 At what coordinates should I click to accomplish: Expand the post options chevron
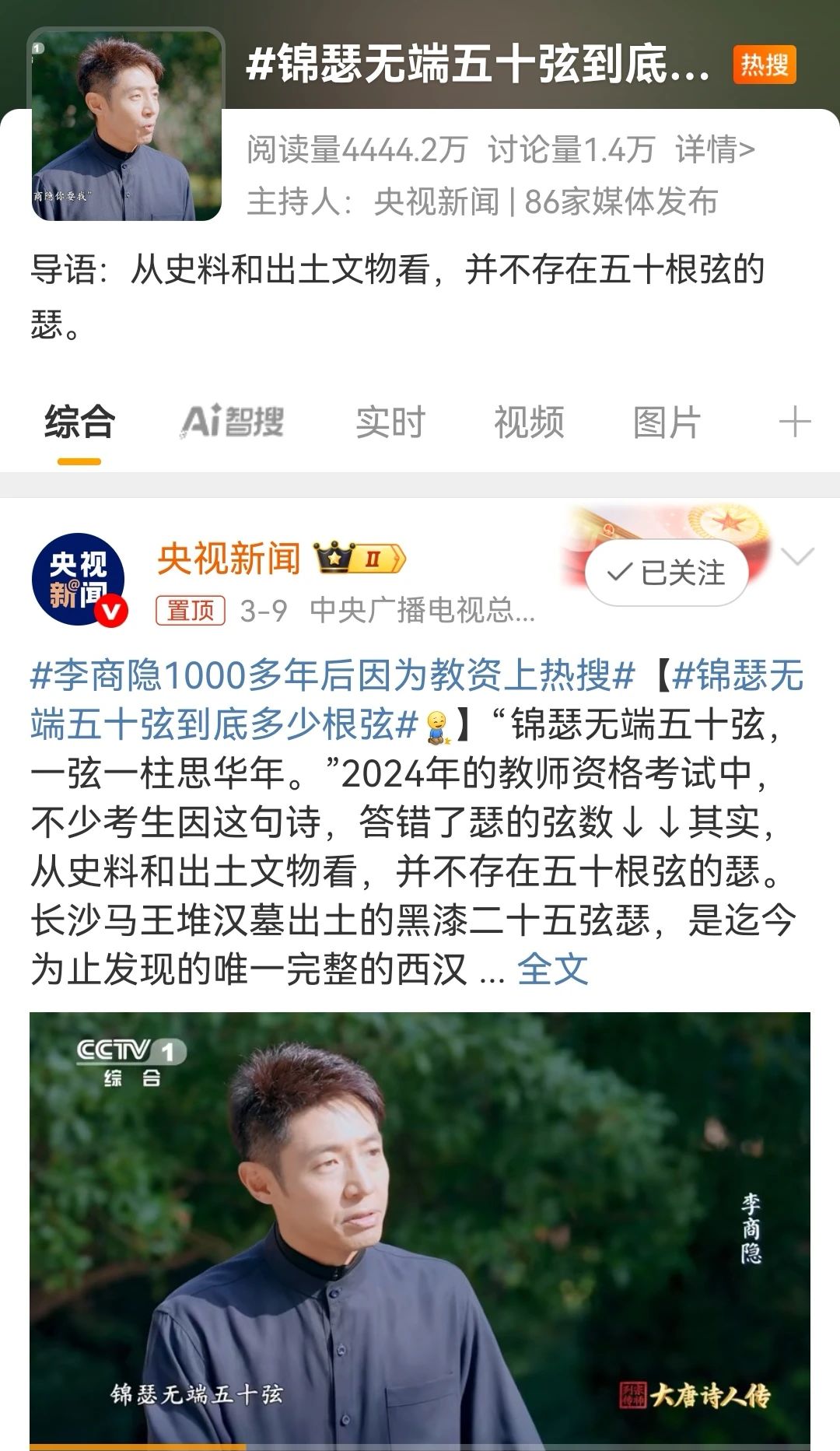797,557
